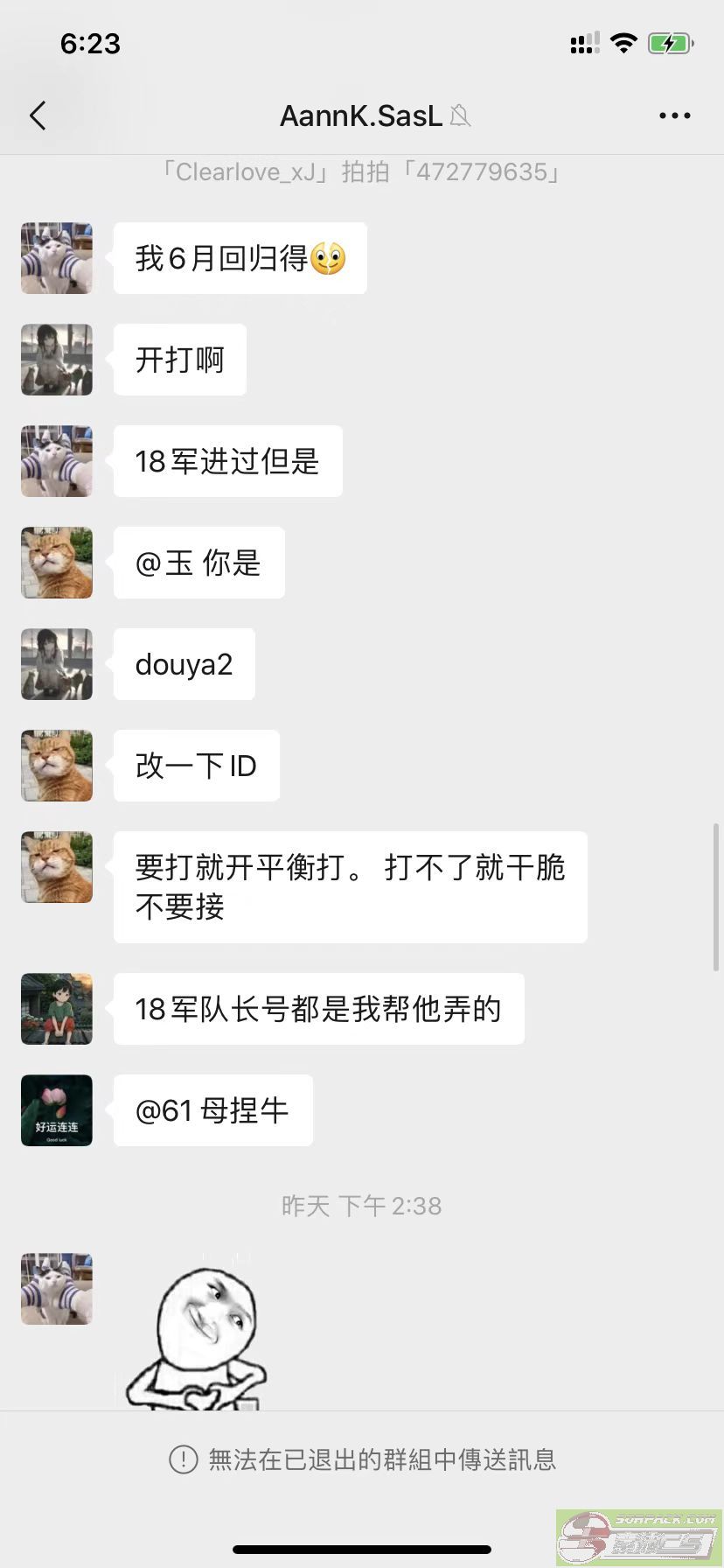Image resolution: width=724 pixels, height=1568 pixels.
Task: Tap the avatar beside the message 我6月回归得
Action: click(x=57, y=258)
